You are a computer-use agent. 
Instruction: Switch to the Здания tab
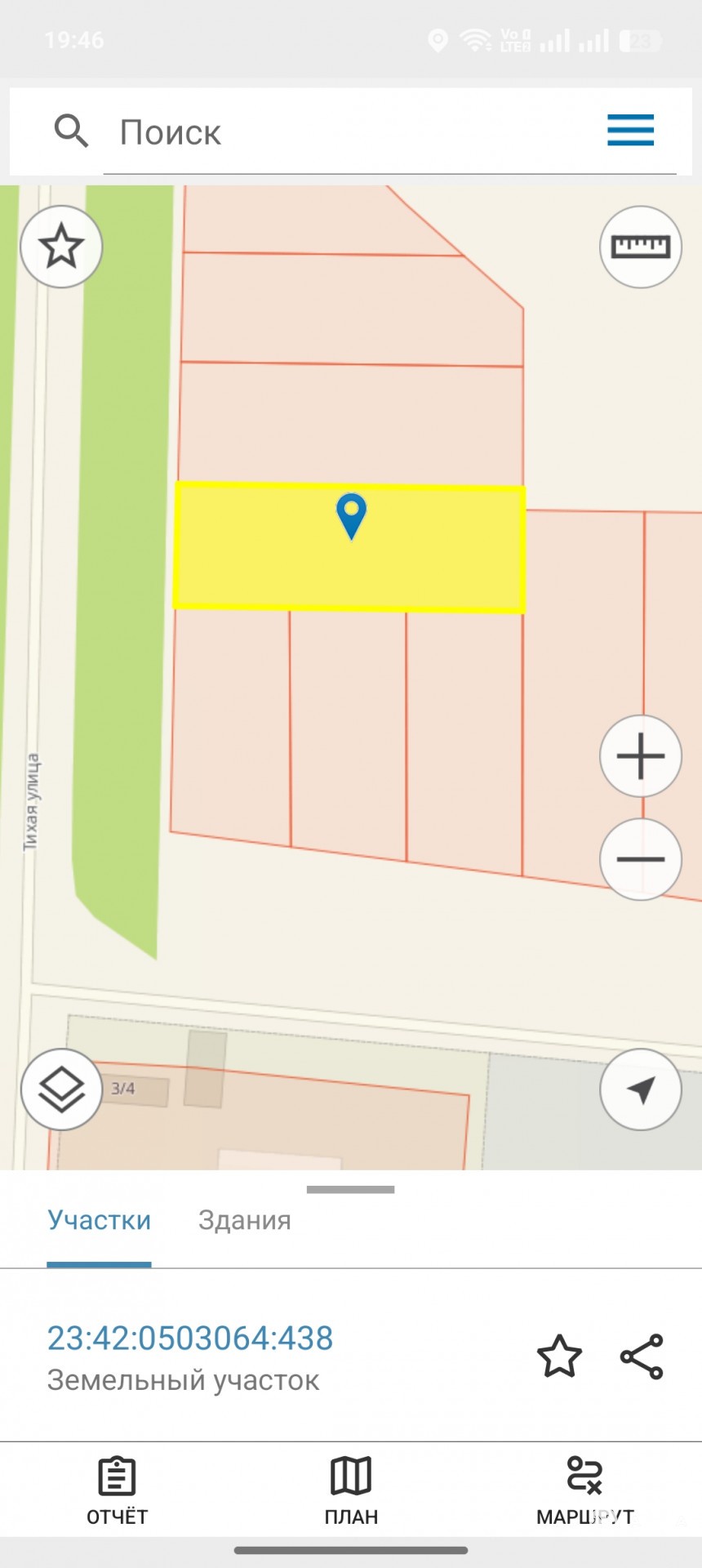tap(244, 1220)
